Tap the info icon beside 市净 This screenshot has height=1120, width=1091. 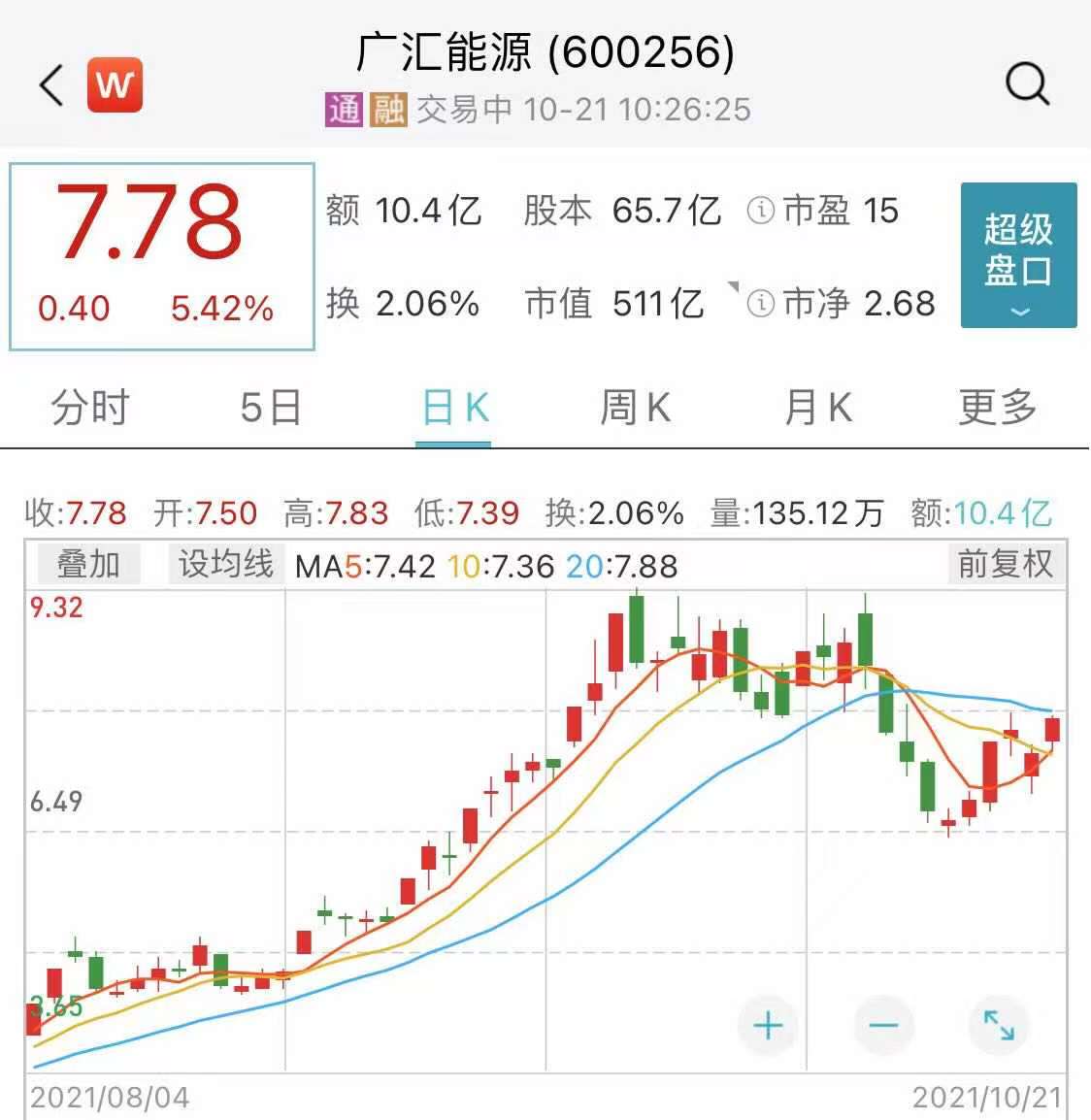coord(761,304)
